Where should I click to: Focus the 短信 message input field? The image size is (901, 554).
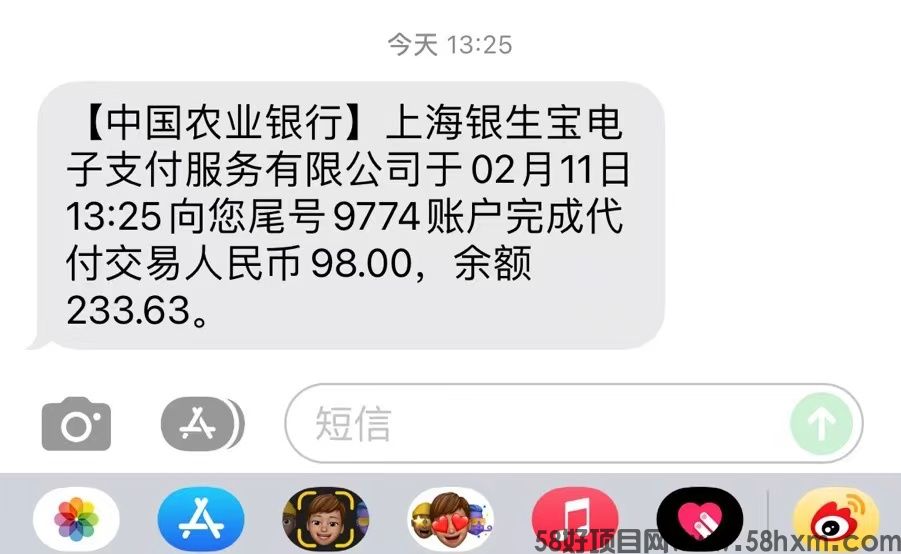pos(530,424)
